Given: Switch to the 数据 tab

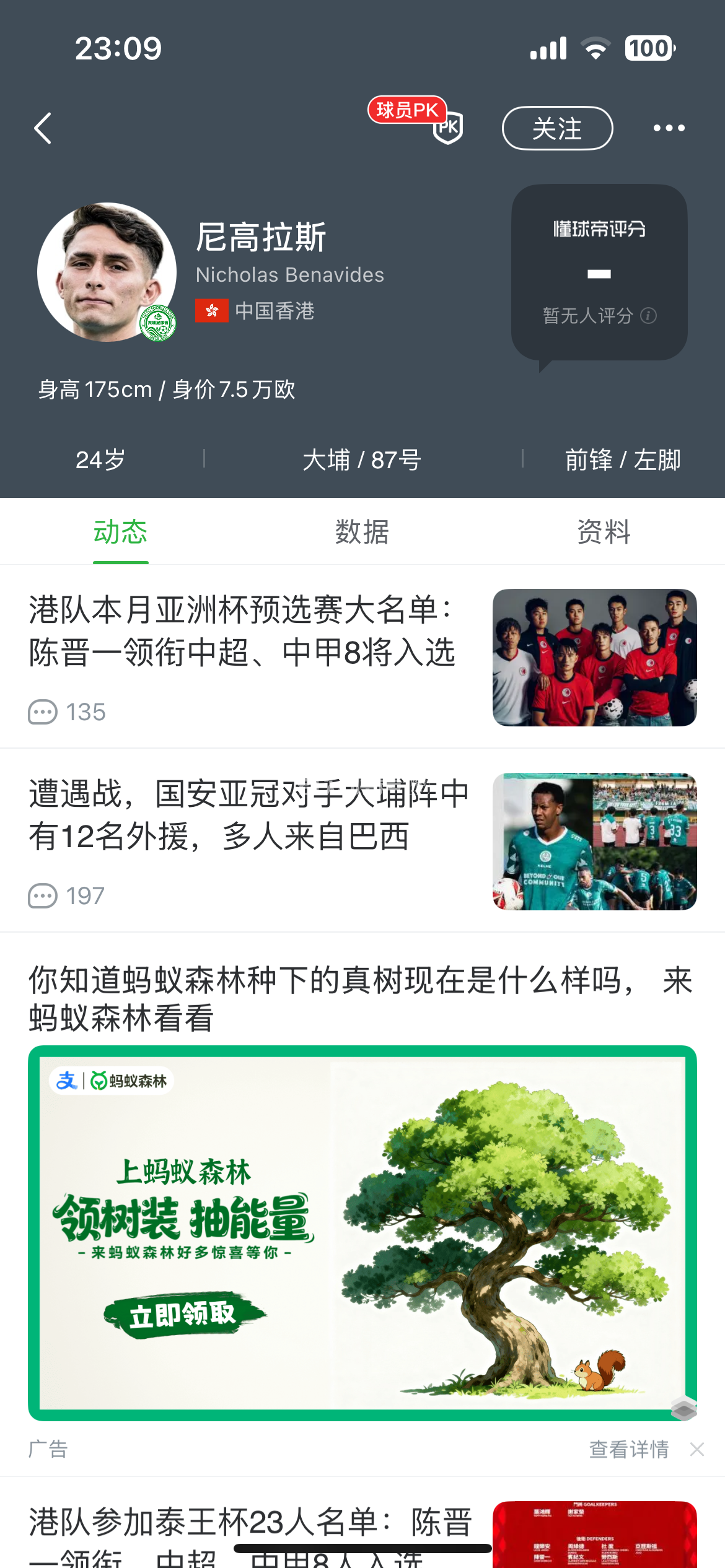Looking at the screenshot, I should click(x=362, y=532).
